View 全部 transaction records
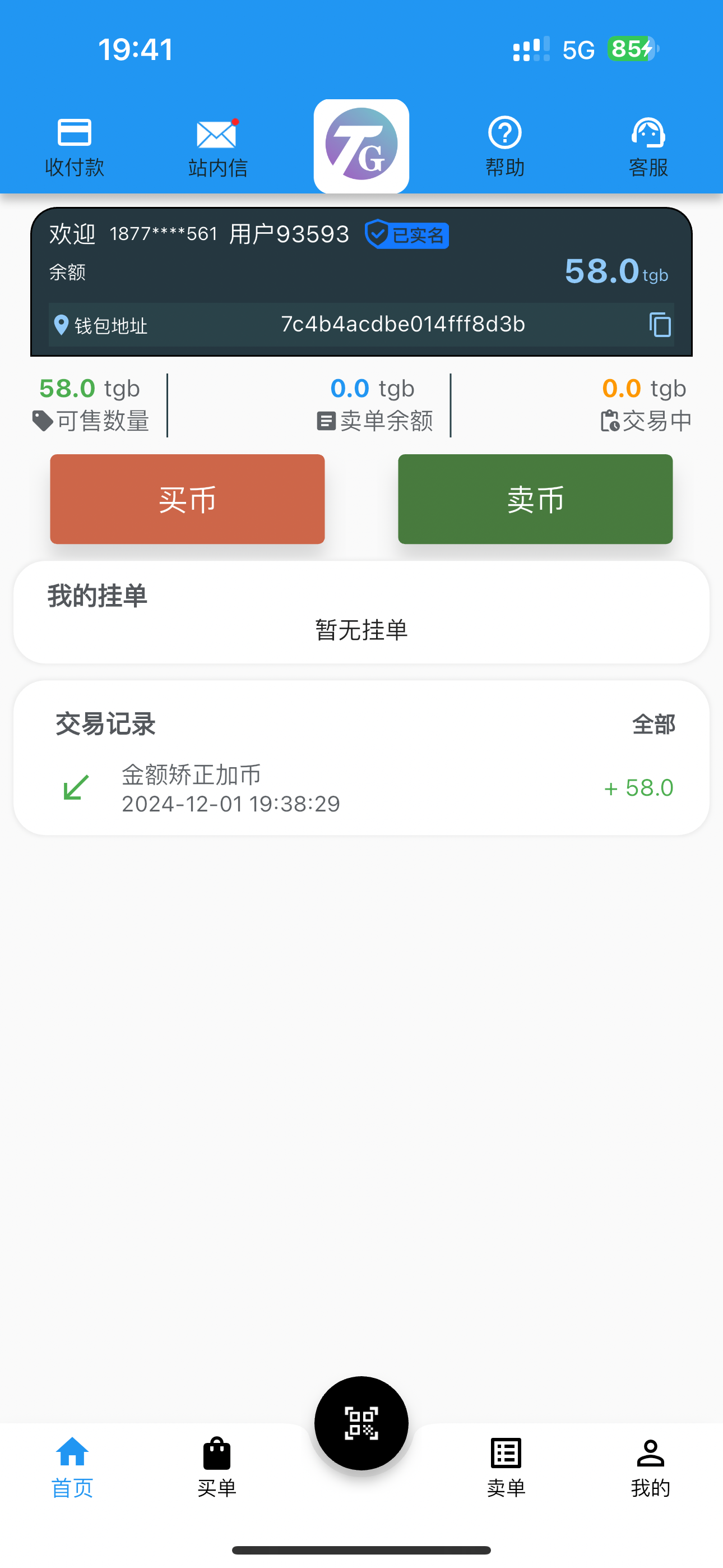The width and height of the screenshot is (723, 1568). [x=654, y=725]
